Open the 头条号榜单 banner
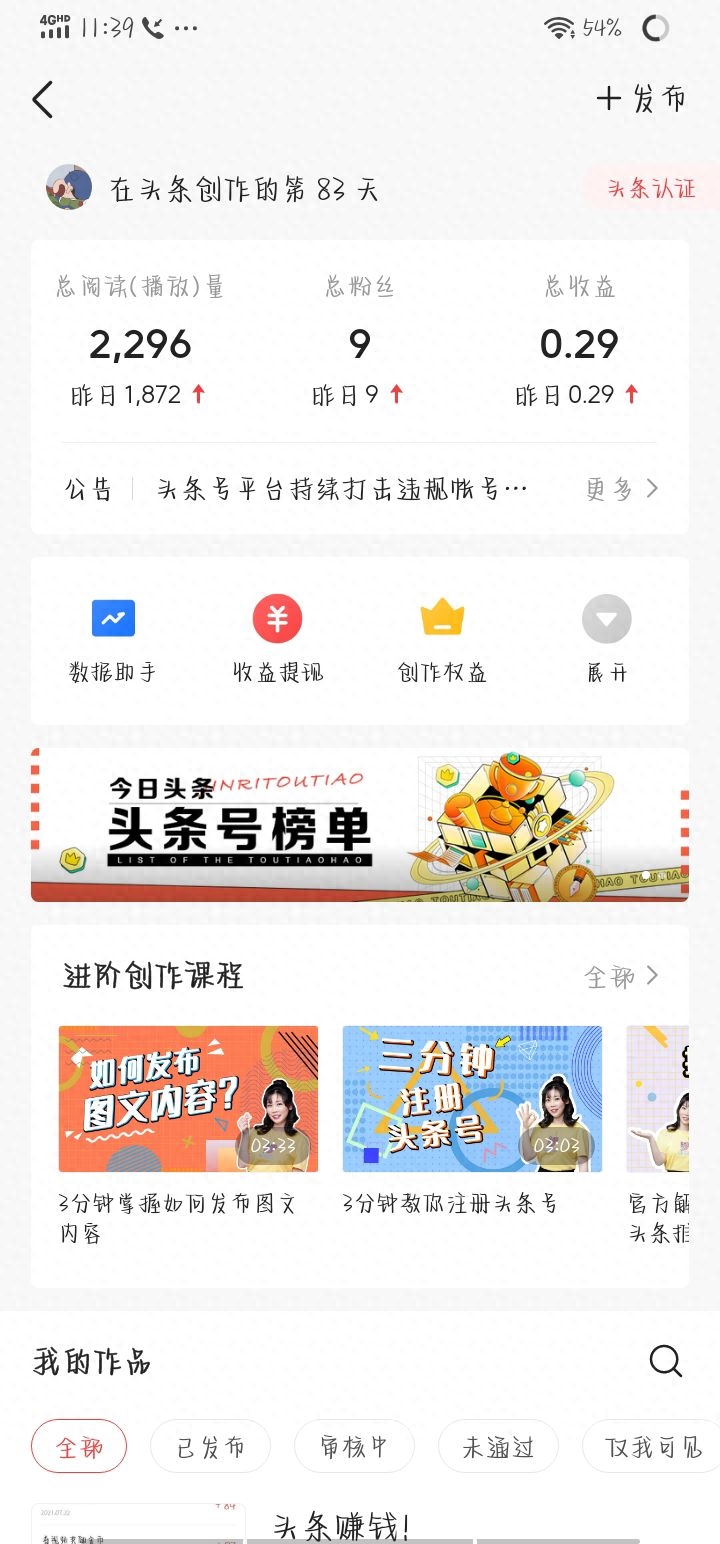 [360, 825]
